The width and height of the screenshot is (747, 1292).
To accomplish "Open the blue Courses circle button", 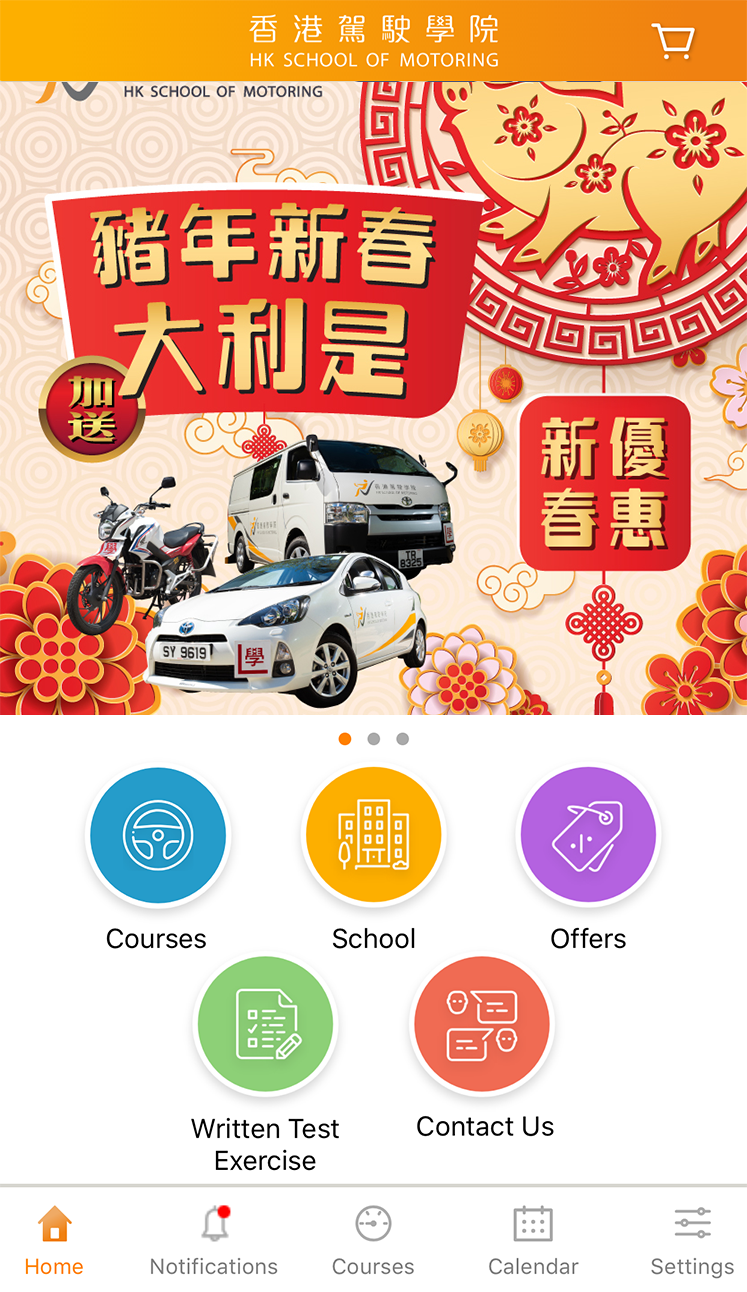I will click(x=158, y=835).
